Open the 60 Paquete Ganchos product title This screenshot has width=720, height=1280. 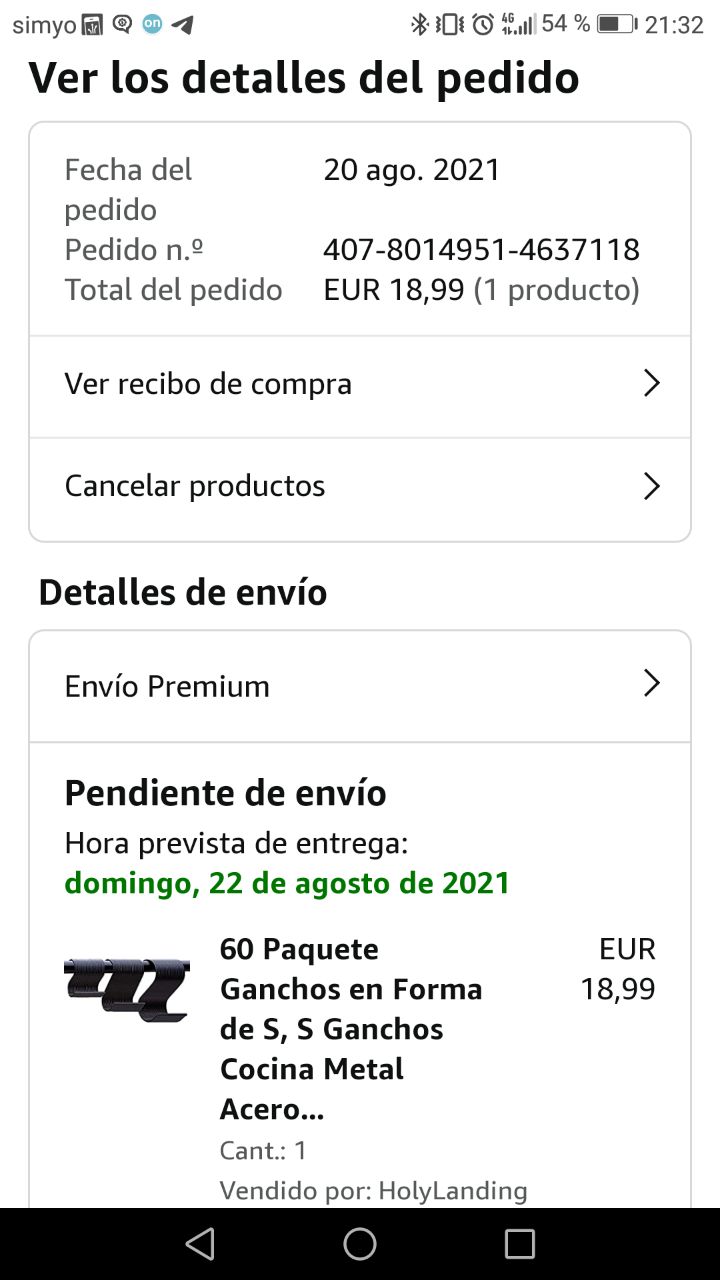[350, 1028]
